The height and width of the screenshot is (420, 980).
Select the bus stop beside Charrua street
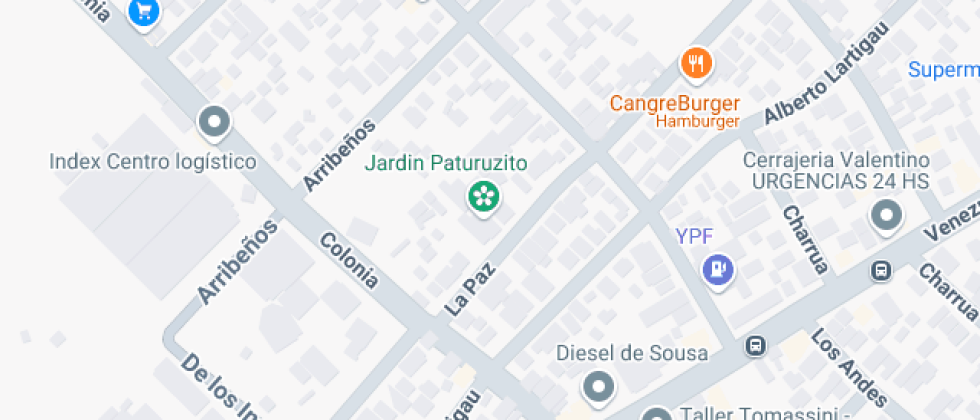[x=881, y=270]
